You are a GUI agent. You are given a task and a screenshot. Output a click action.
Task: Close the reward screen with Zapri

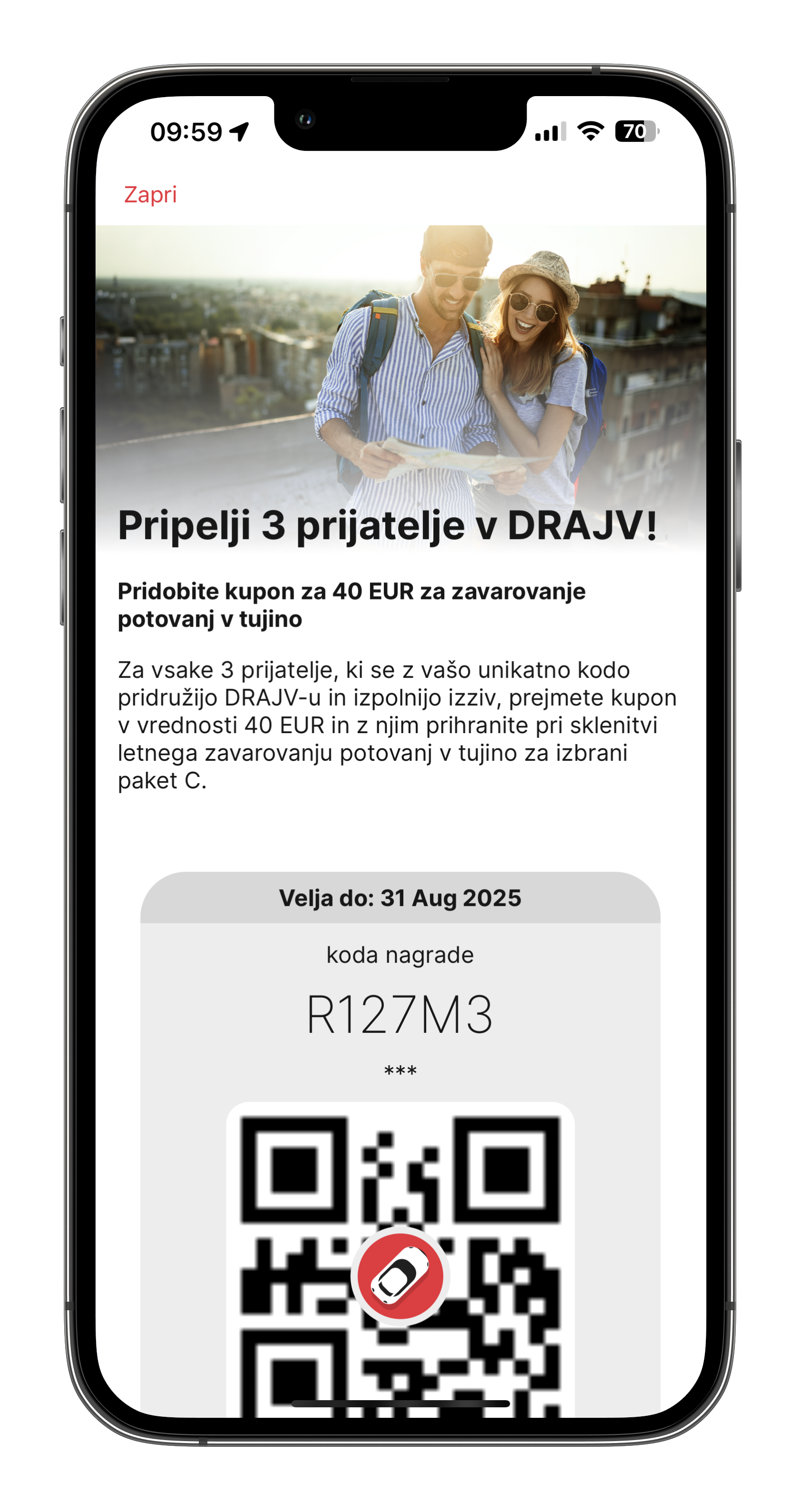pyautogui.click(x=150, y=194)
